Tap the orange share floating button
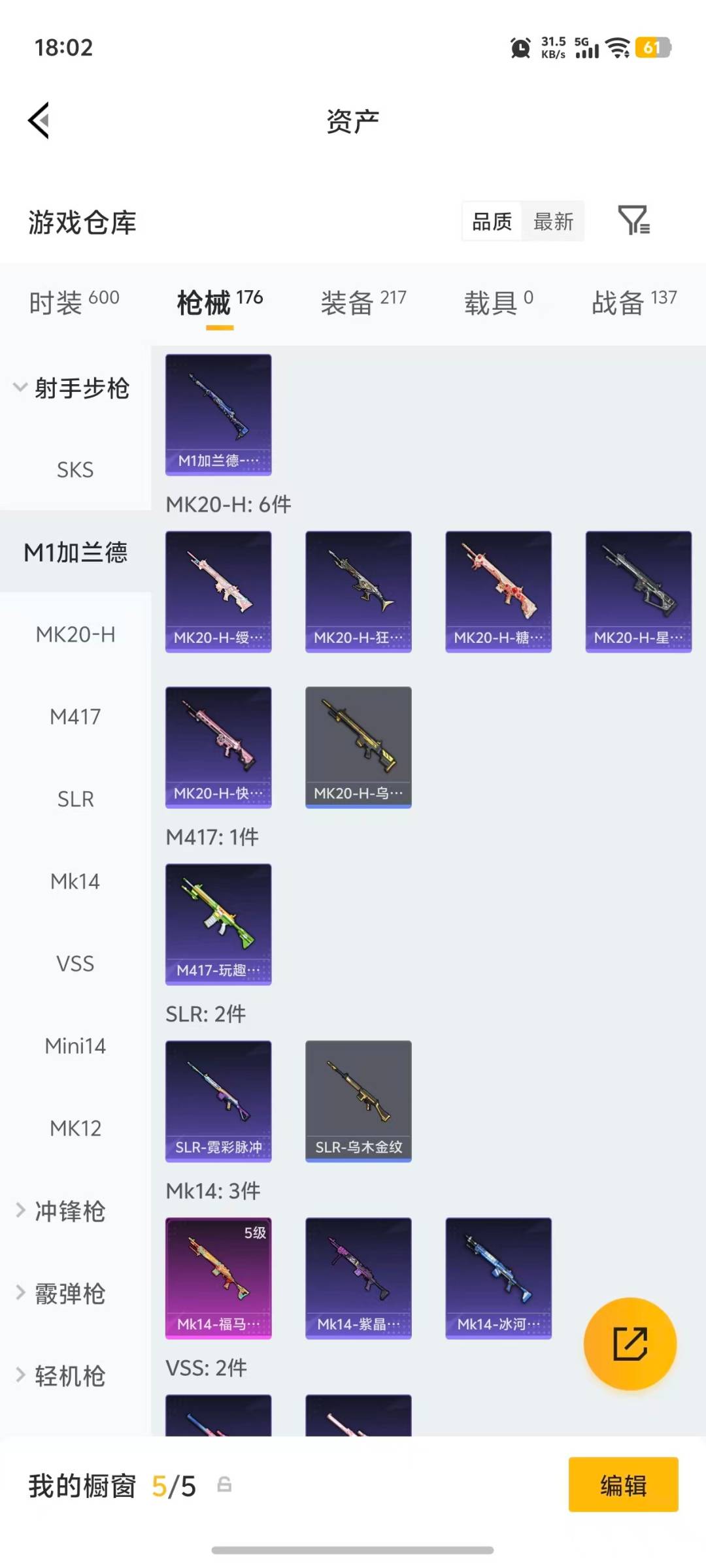706x1568 pixels. [630, 1343]
